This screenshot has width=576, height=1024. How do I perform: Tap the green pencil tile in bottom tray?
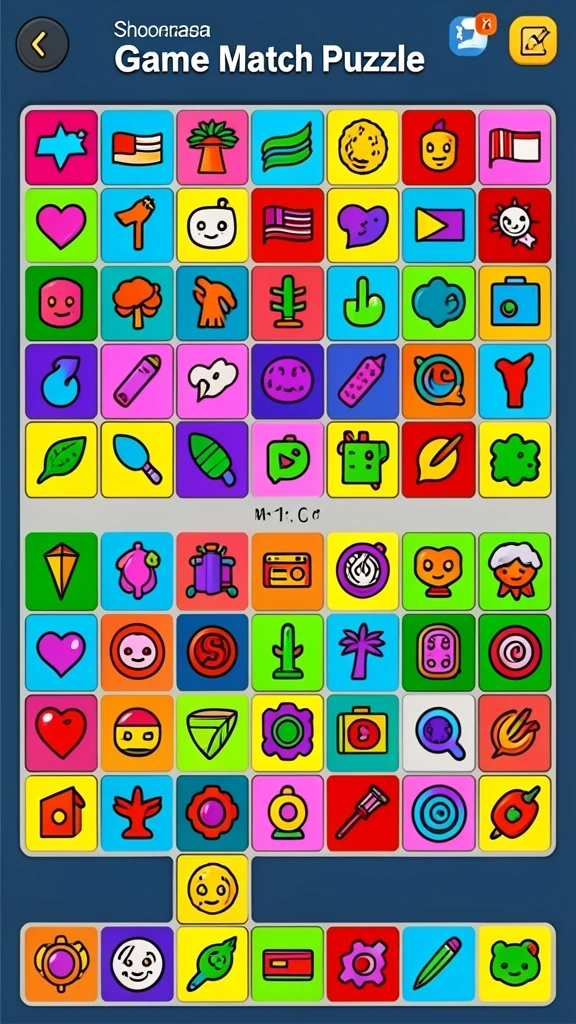[438, 964]
